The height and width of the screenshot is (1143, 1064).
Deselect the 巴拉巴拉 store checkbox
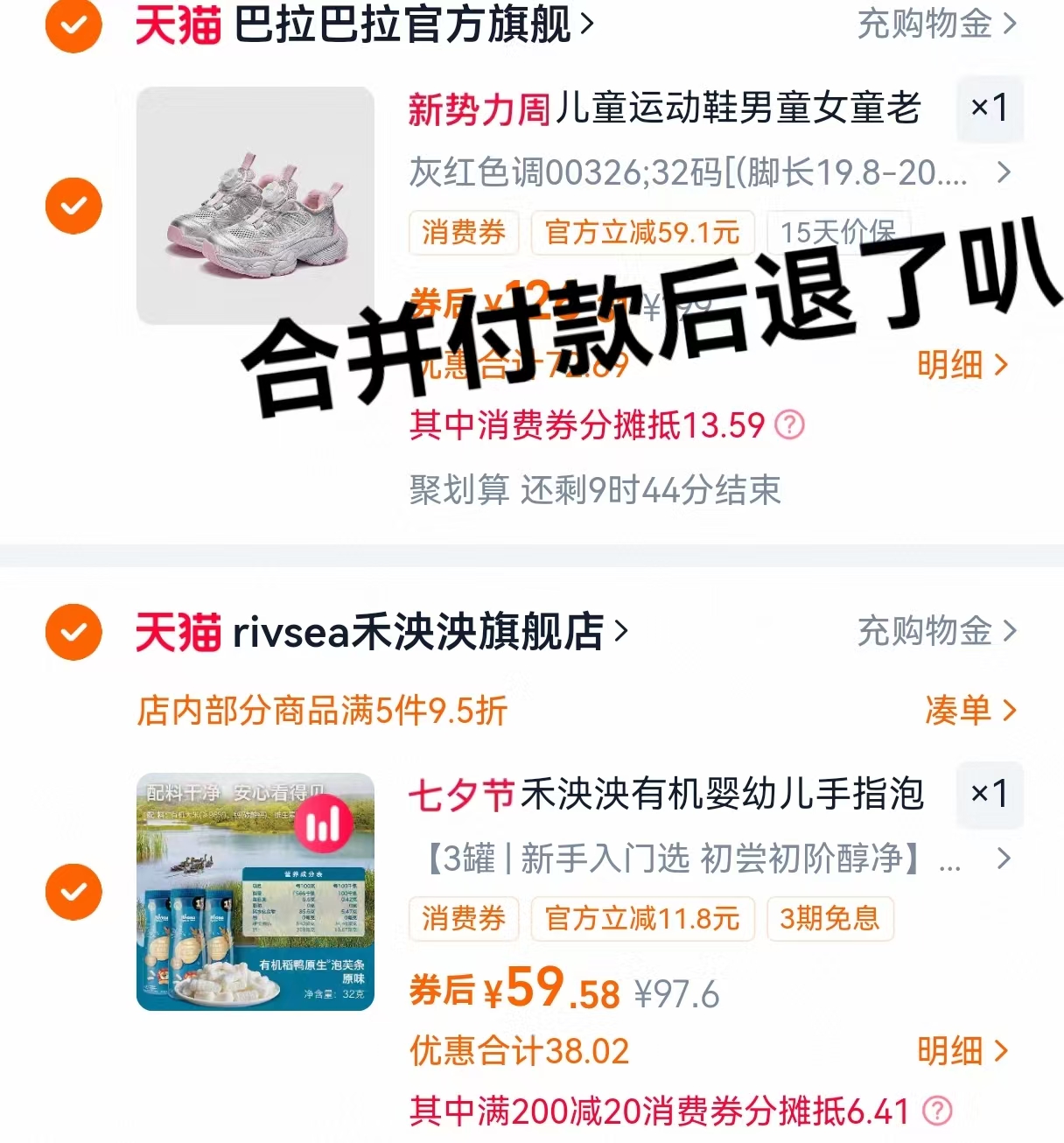coord(73,25)
